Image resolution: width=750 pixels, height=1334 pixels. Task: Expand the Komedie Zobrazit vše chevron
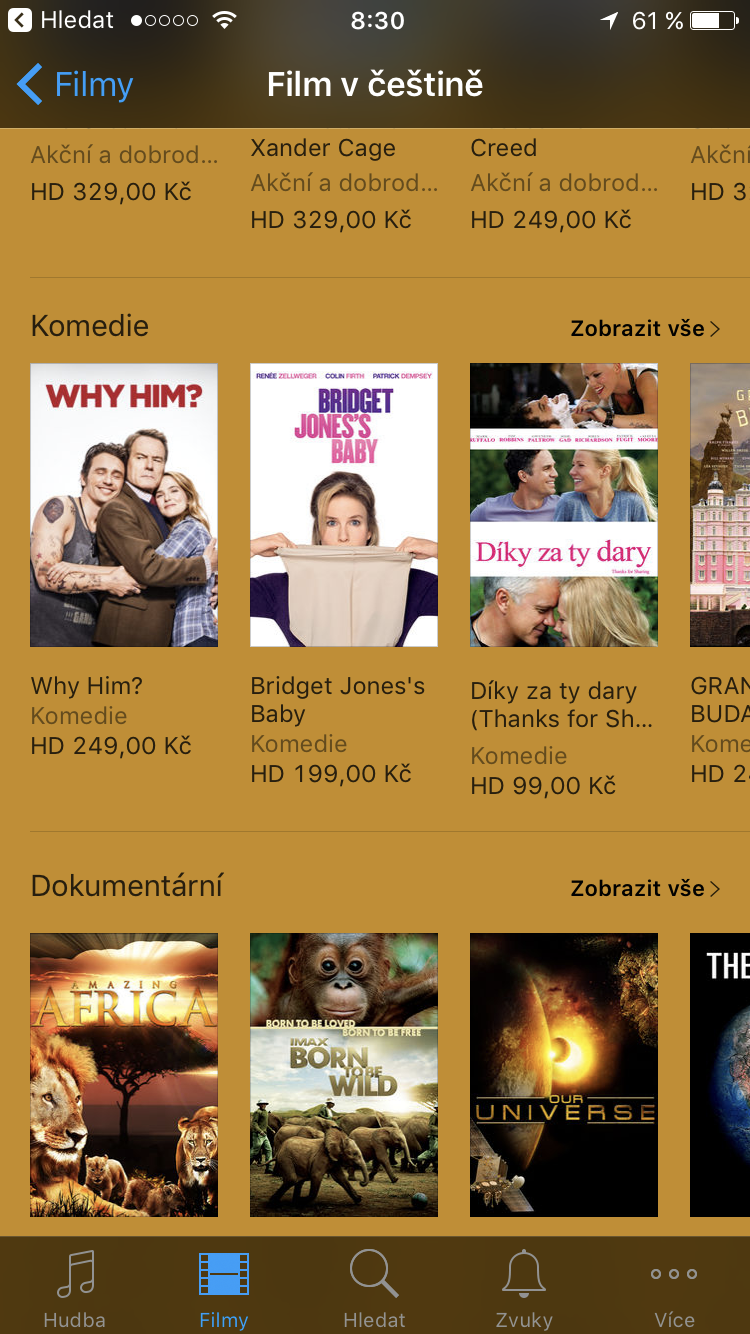(x=713, y=327)
